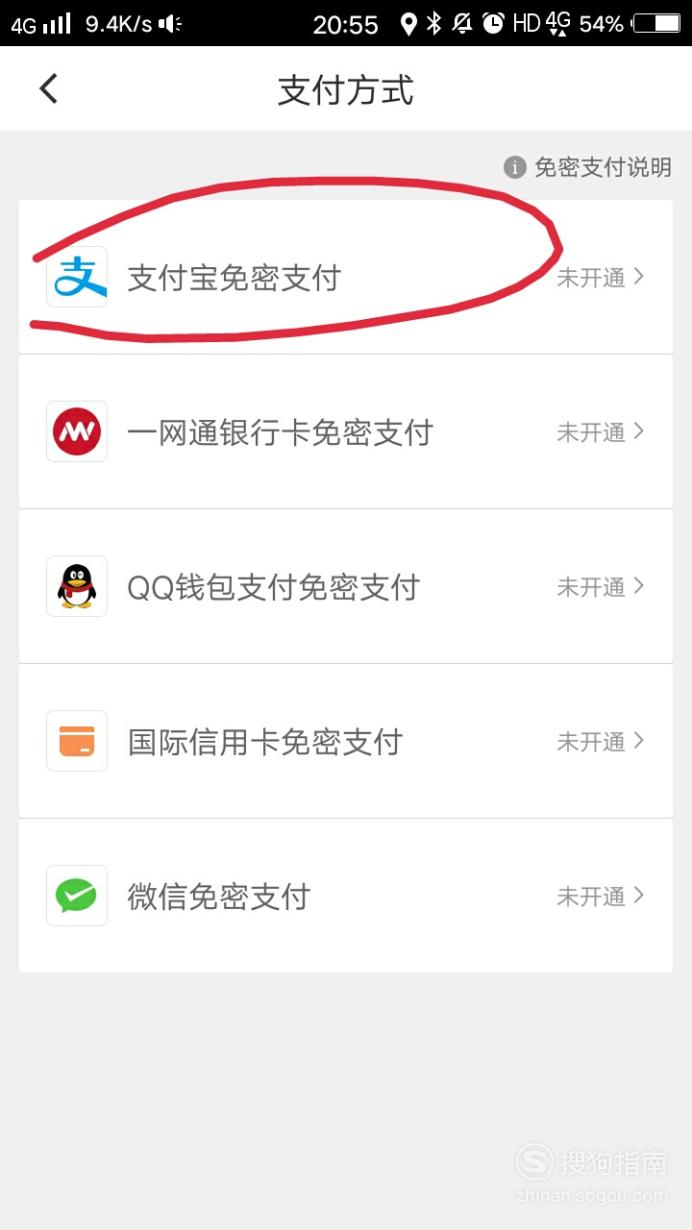Go back from 支付方式 page
The image size is (692, 1230).
pyautogui.click(x=49, y=89)
